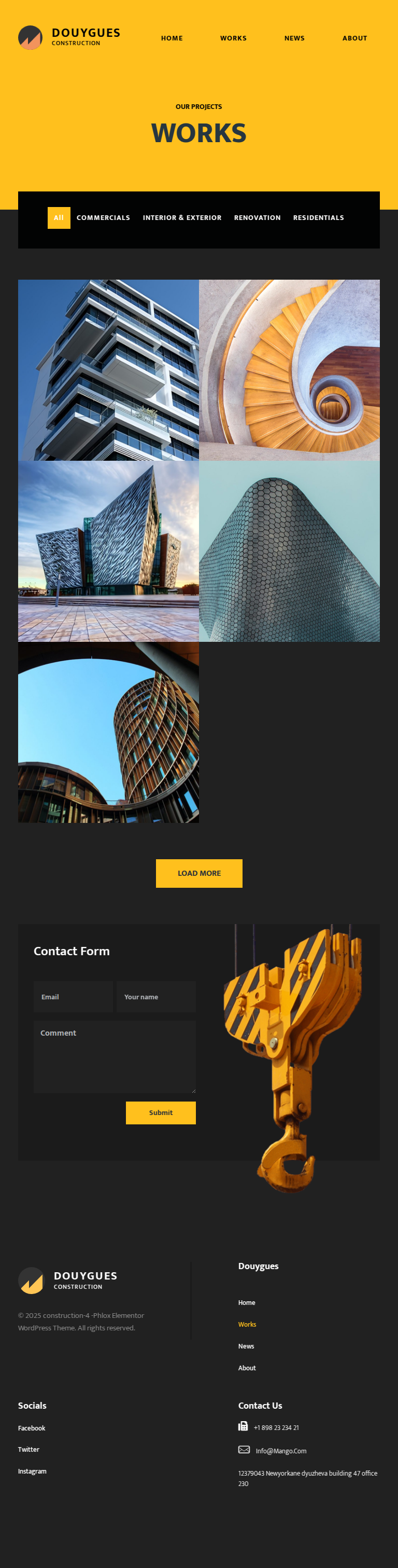Select the Commercials filter
The width and height of the screenshot is (398, 1568).
(x=103, y=218)
